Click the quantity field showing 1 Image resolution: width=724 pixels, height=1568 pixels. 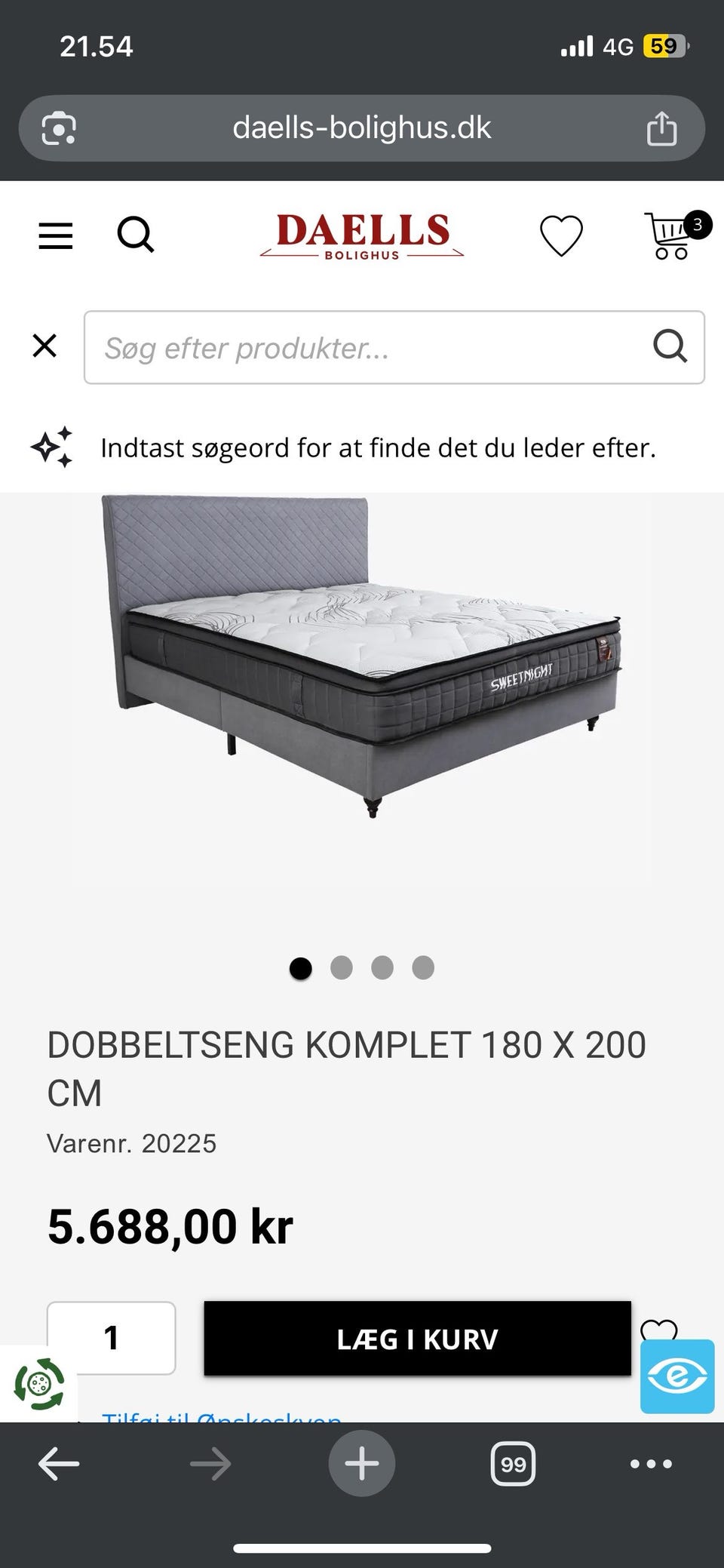112,1337
